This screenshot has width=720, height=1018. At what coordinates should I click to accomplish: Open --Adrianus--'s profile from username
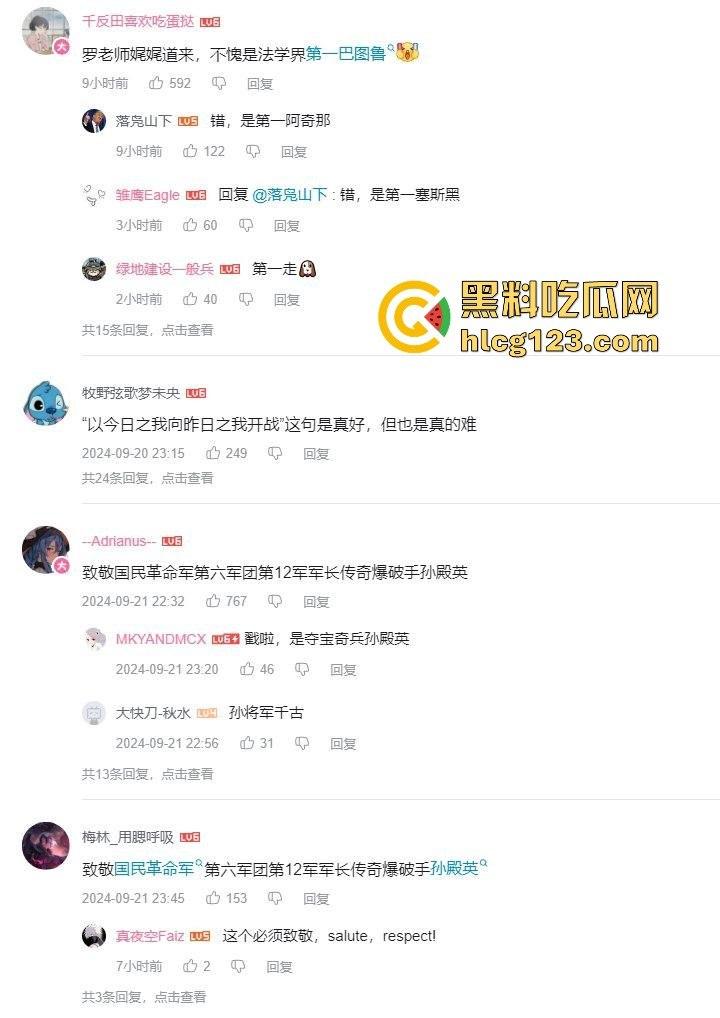coord(118,541)
